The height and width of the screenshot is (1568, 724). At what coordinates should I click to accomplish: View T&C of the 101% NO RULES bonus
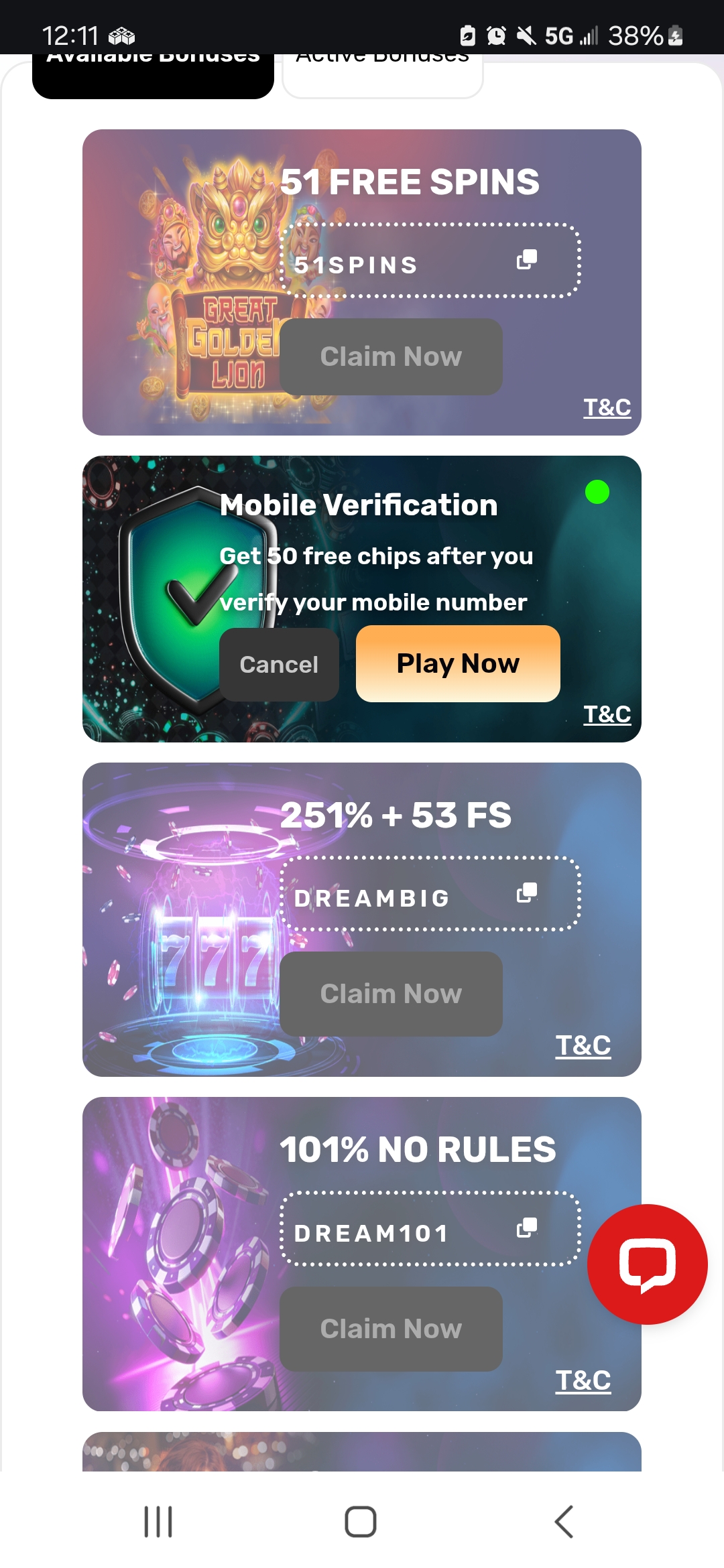(x=583, y=1380)
